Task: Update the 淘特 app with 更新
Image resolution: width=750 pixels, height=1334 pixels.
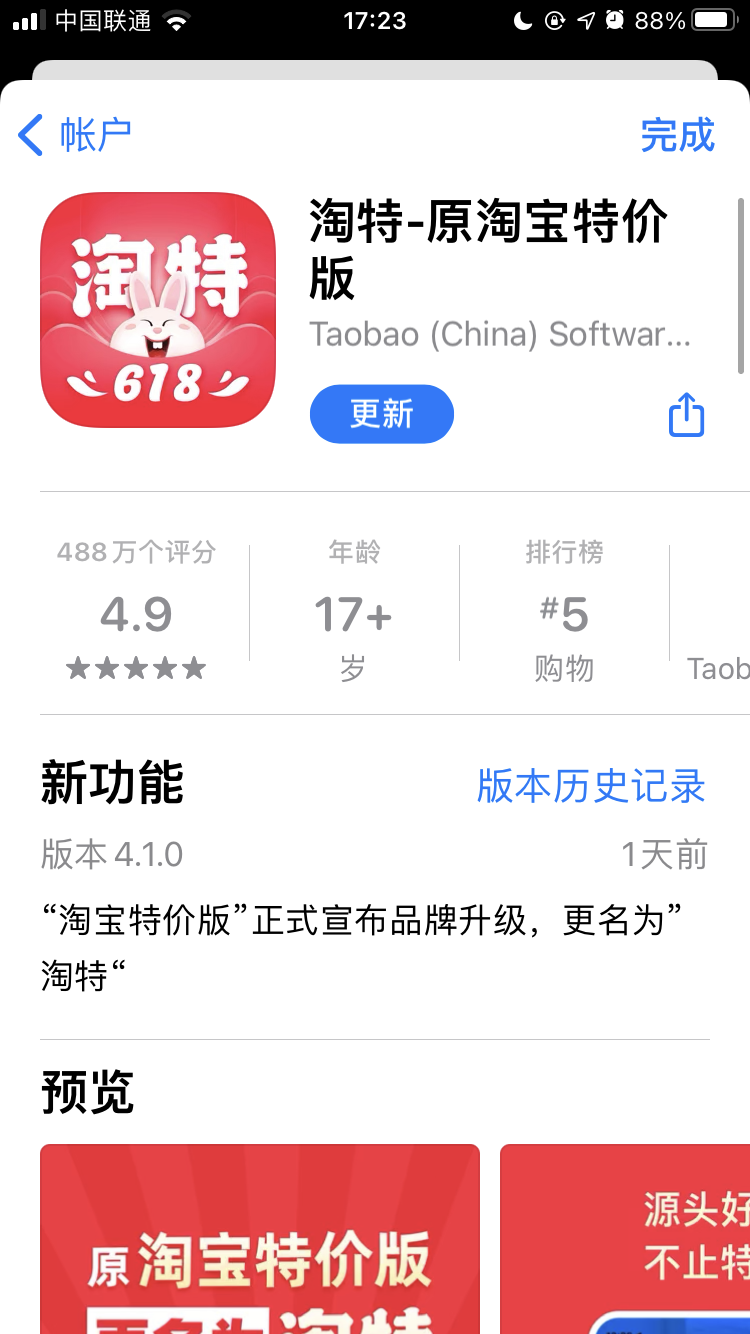Action: pos(381,414)
